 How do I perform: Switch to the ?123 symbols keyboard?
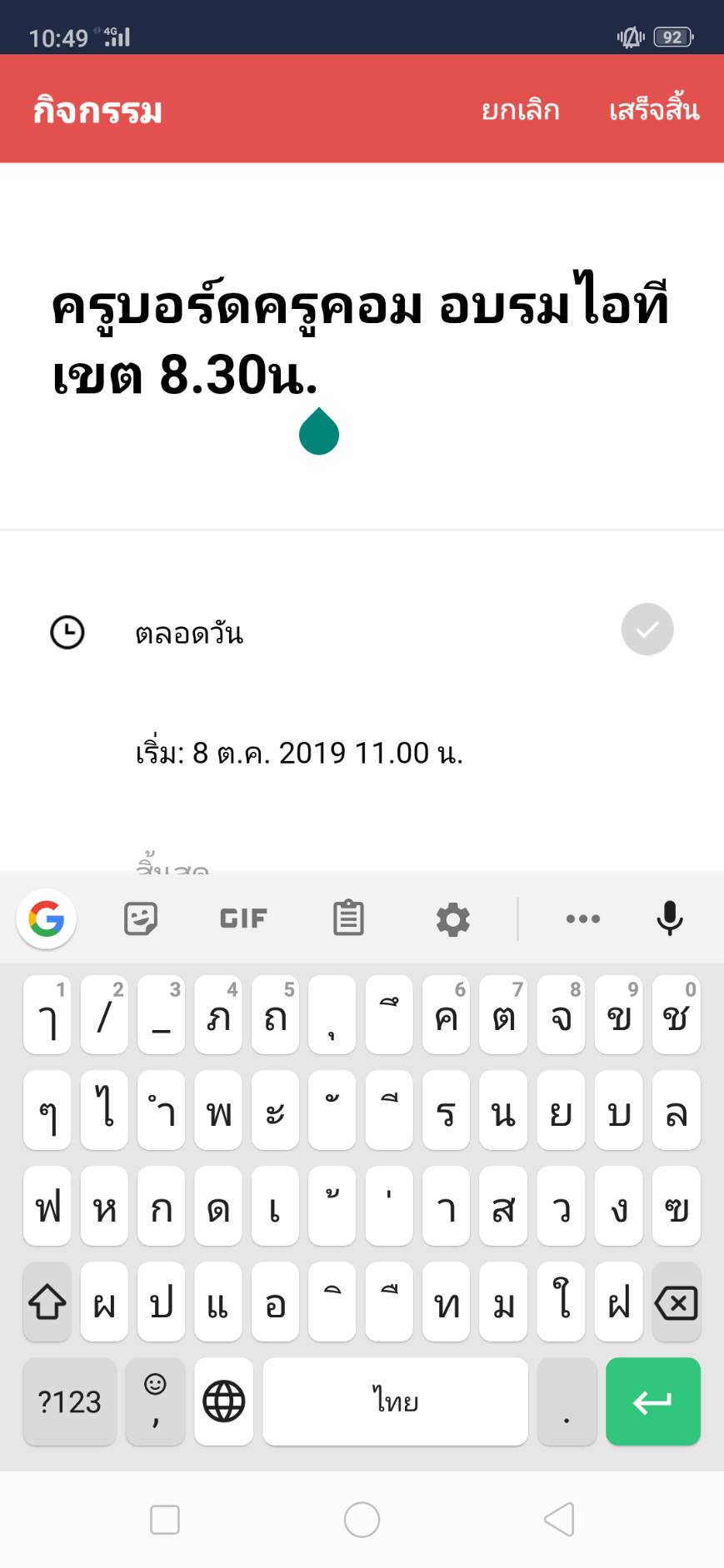click(x=69, y=1401)
